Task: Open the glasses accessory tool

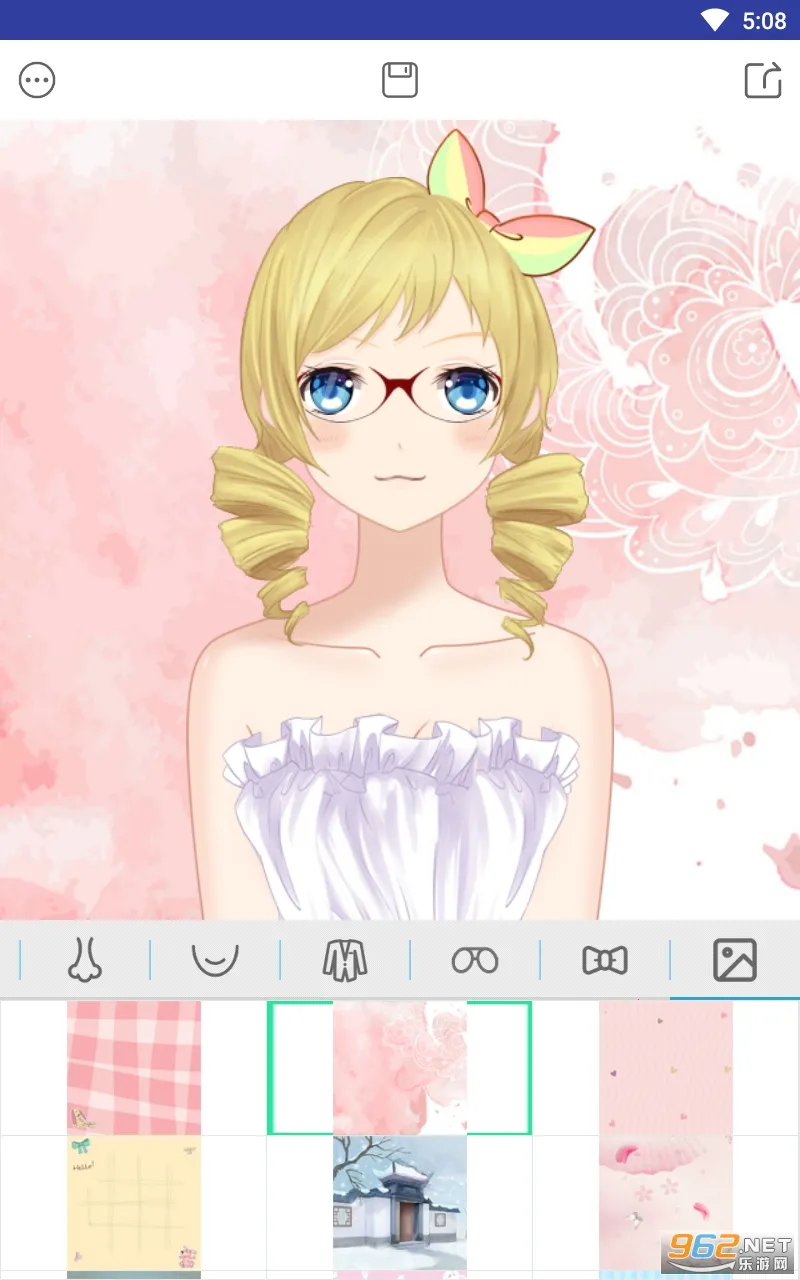Action: point(475,959)
